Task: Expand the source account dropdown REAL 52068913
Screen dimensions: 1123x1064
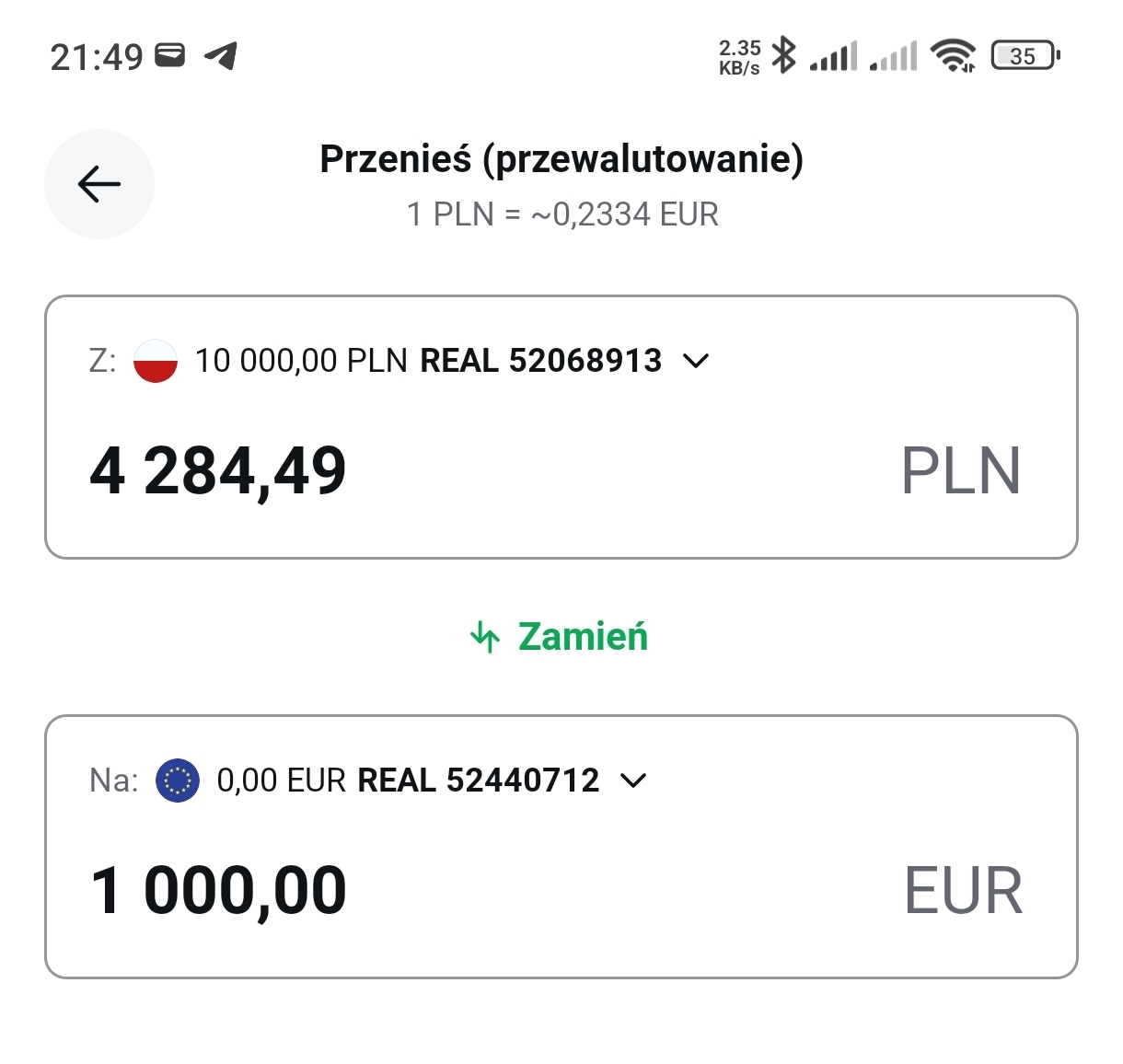Action: [696, 361]
